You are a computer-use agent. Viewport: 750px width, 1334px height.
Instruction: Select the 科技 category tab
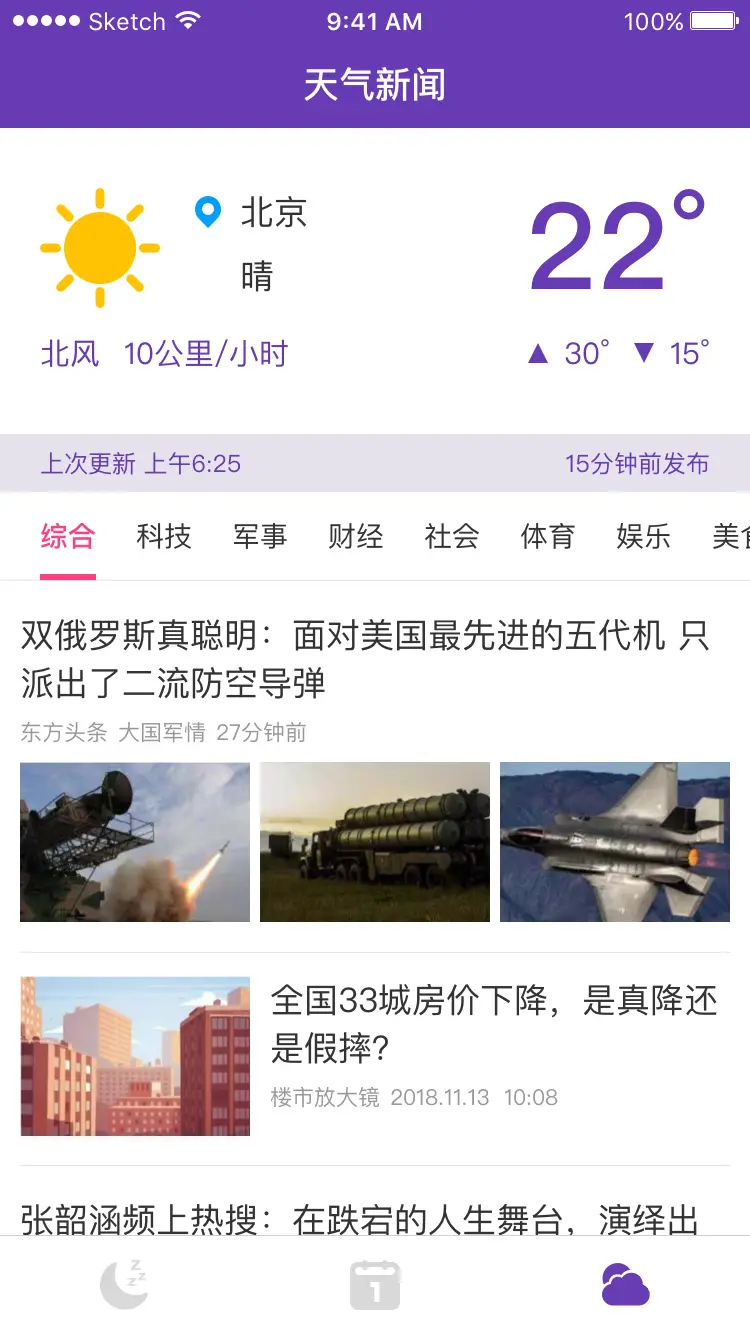click(164, 537)
